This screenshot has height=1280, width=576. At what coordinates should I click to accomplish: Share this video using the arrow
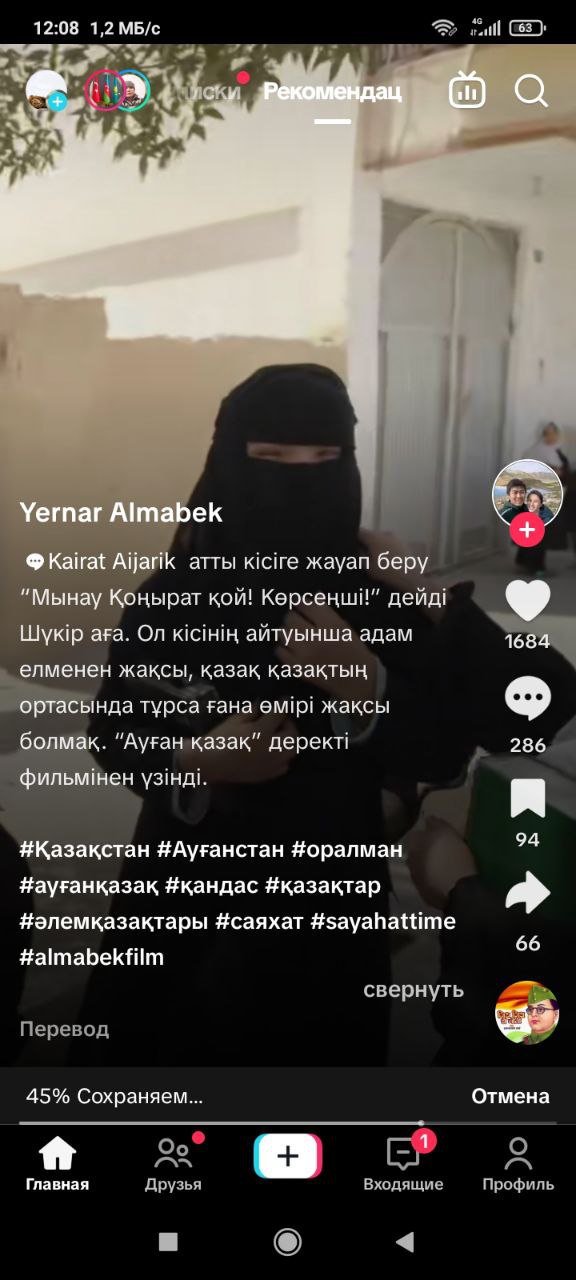pyautogui.click(x=528, y=893)
